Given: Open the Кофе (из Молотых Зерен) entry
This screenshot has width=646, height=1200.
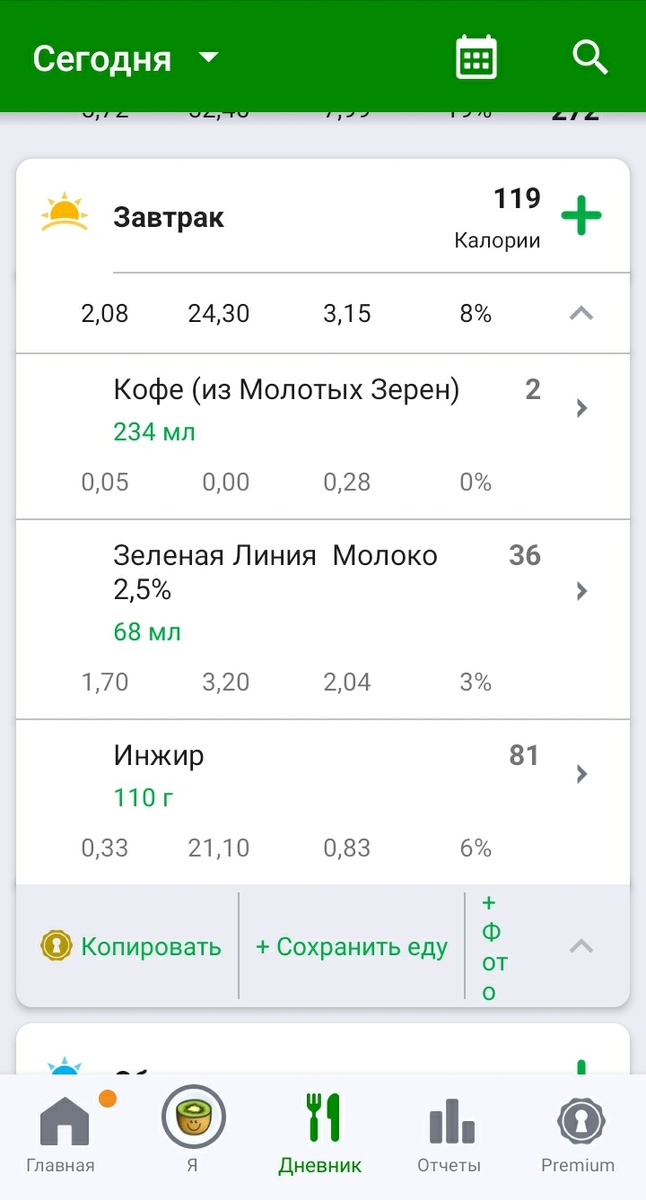Looking at the screenshot, I should point(323,436).
